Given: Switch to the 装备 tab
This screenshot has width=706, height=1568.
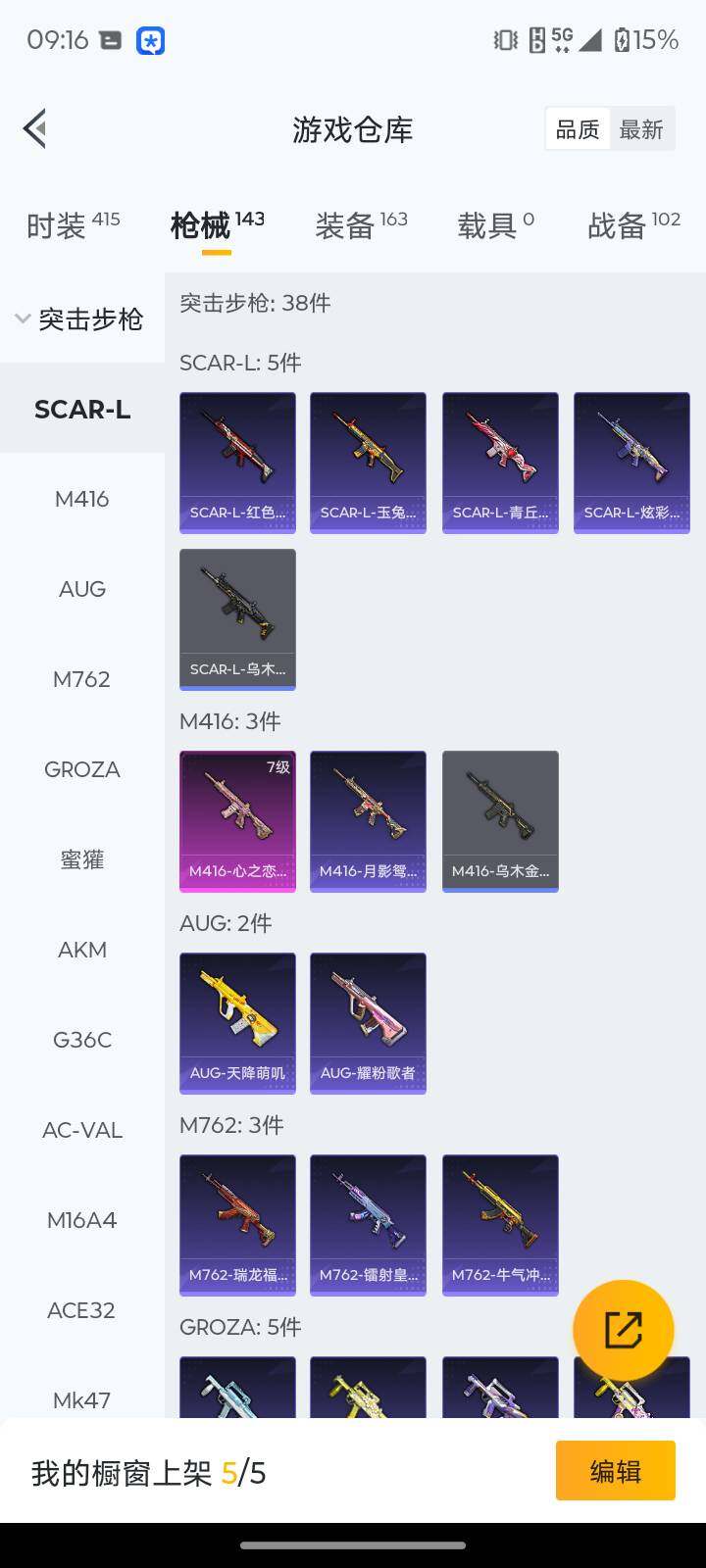Looking at the screenshot, I should point(361,225).
